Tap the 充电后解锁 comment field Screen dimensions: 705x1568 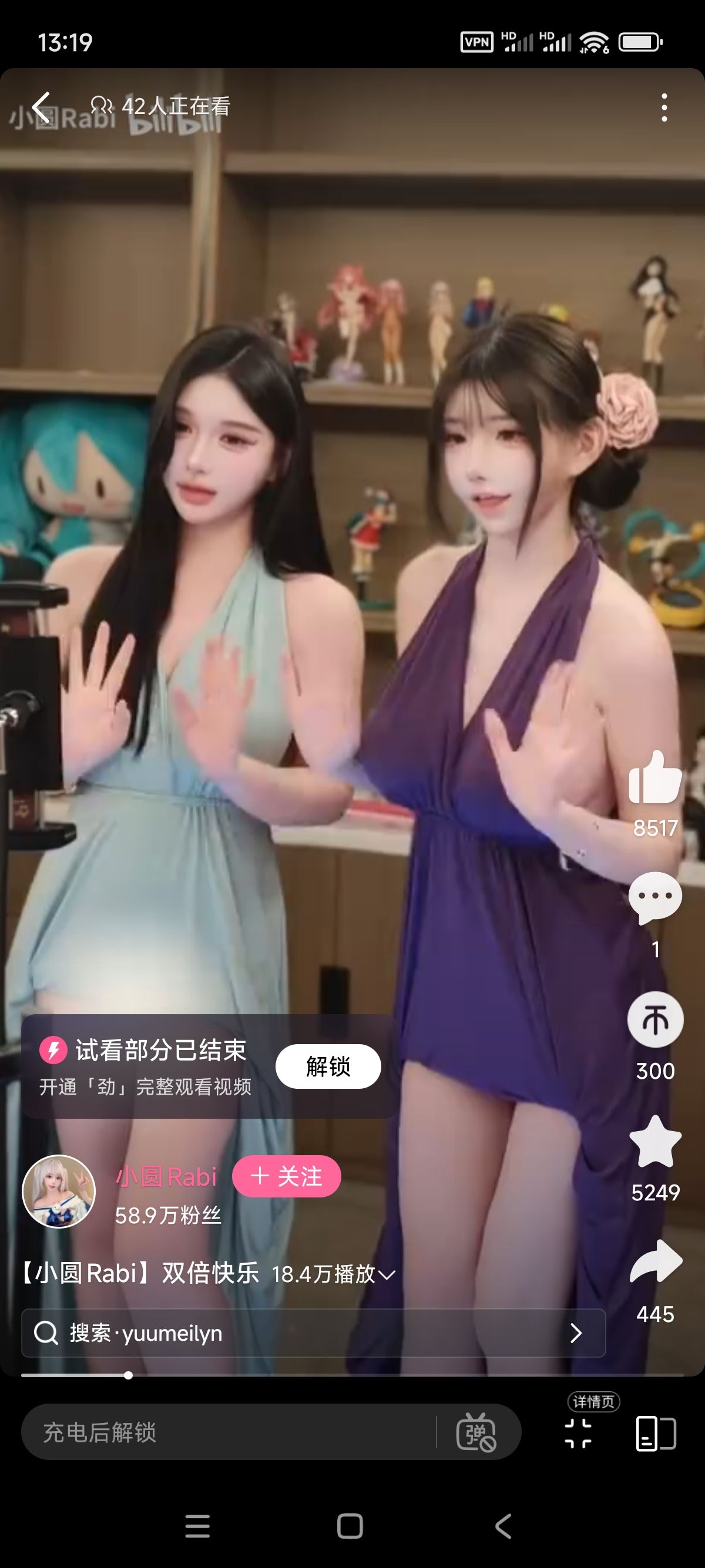[x=229, y=1432]
